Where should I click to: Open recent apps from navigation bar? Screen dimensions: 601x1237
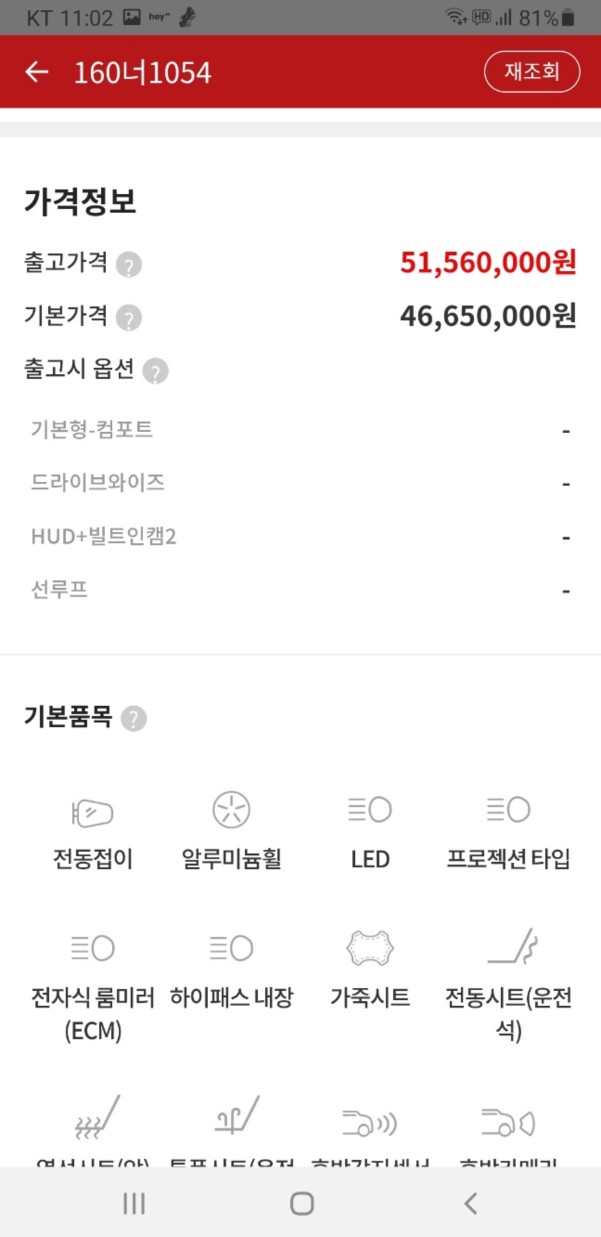[134, 1204]
